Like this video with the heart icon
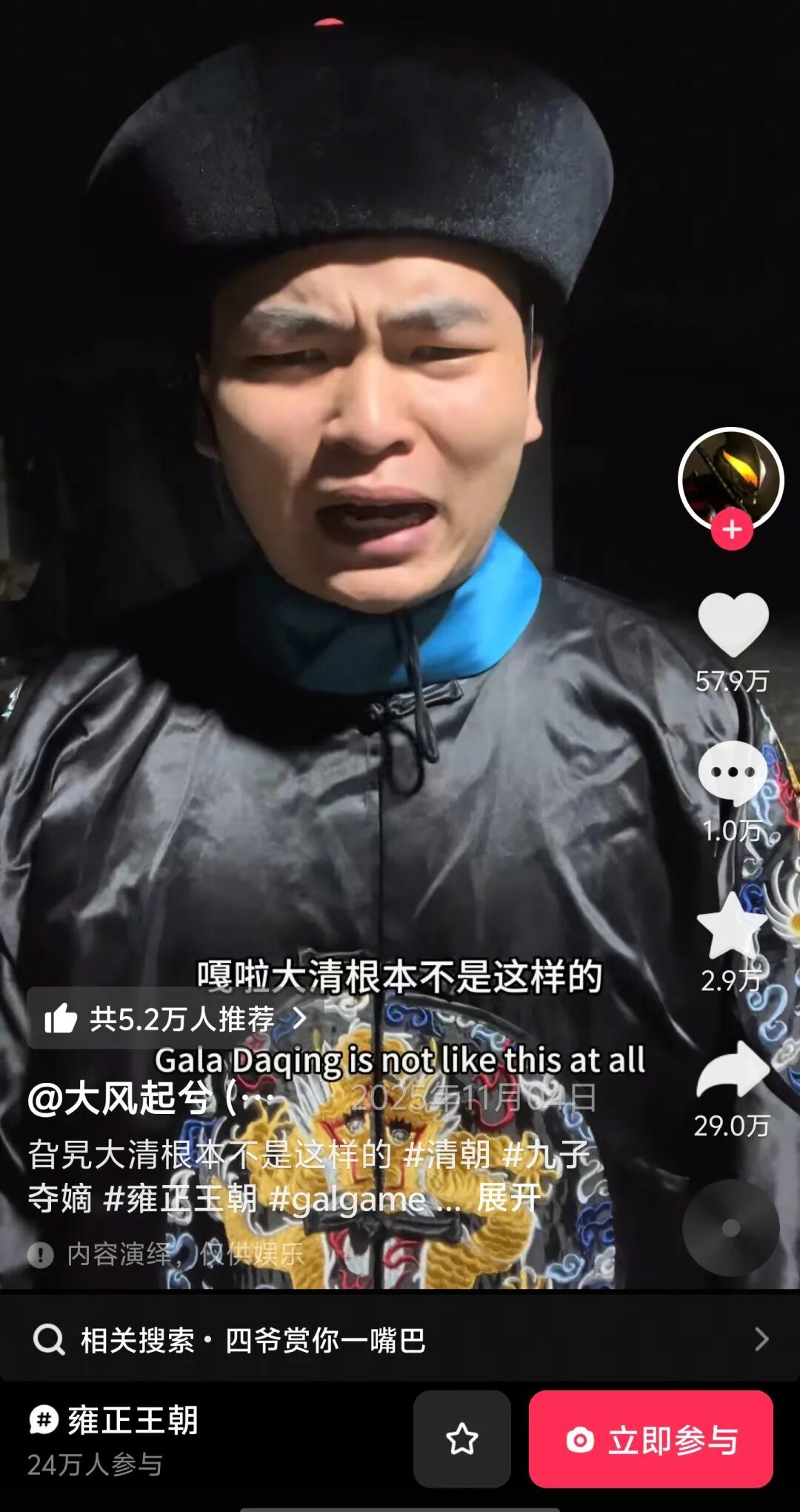The image size is (800, 1512). coord(733,624)
